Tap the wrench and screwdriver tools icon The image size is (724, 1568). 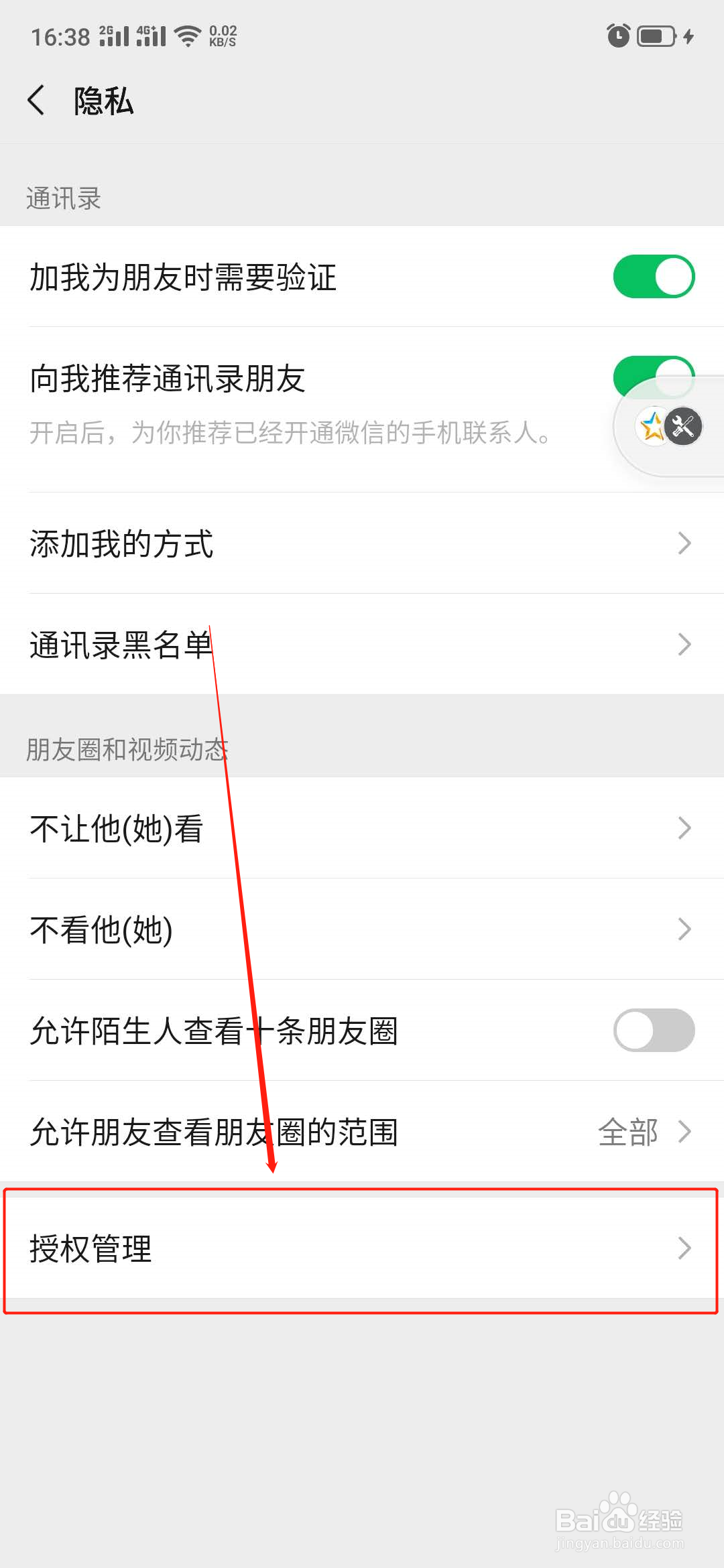click(x=685, y=426)
